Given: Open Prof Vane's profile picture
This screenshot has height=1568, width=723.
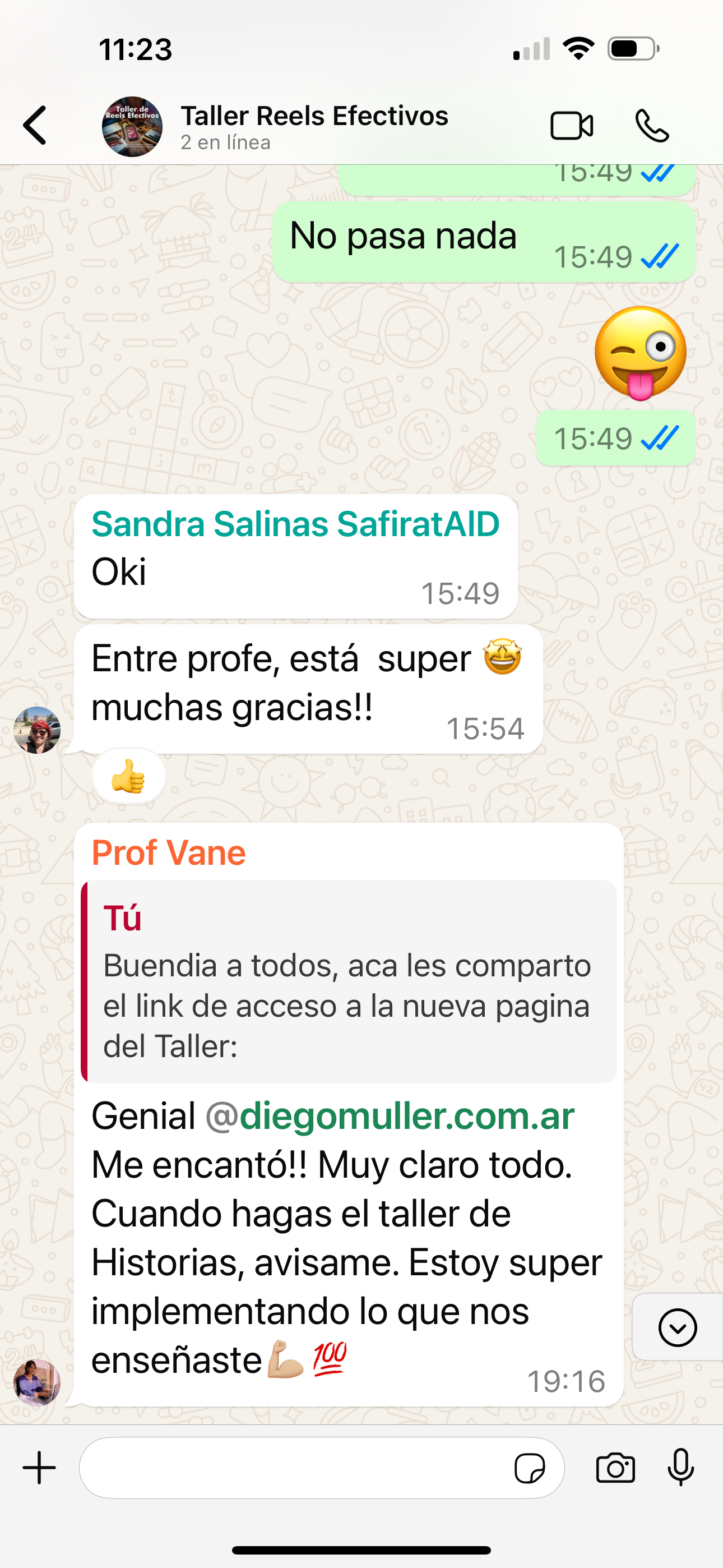Looking at the screenshot, I should click(x=37, y=1382).
